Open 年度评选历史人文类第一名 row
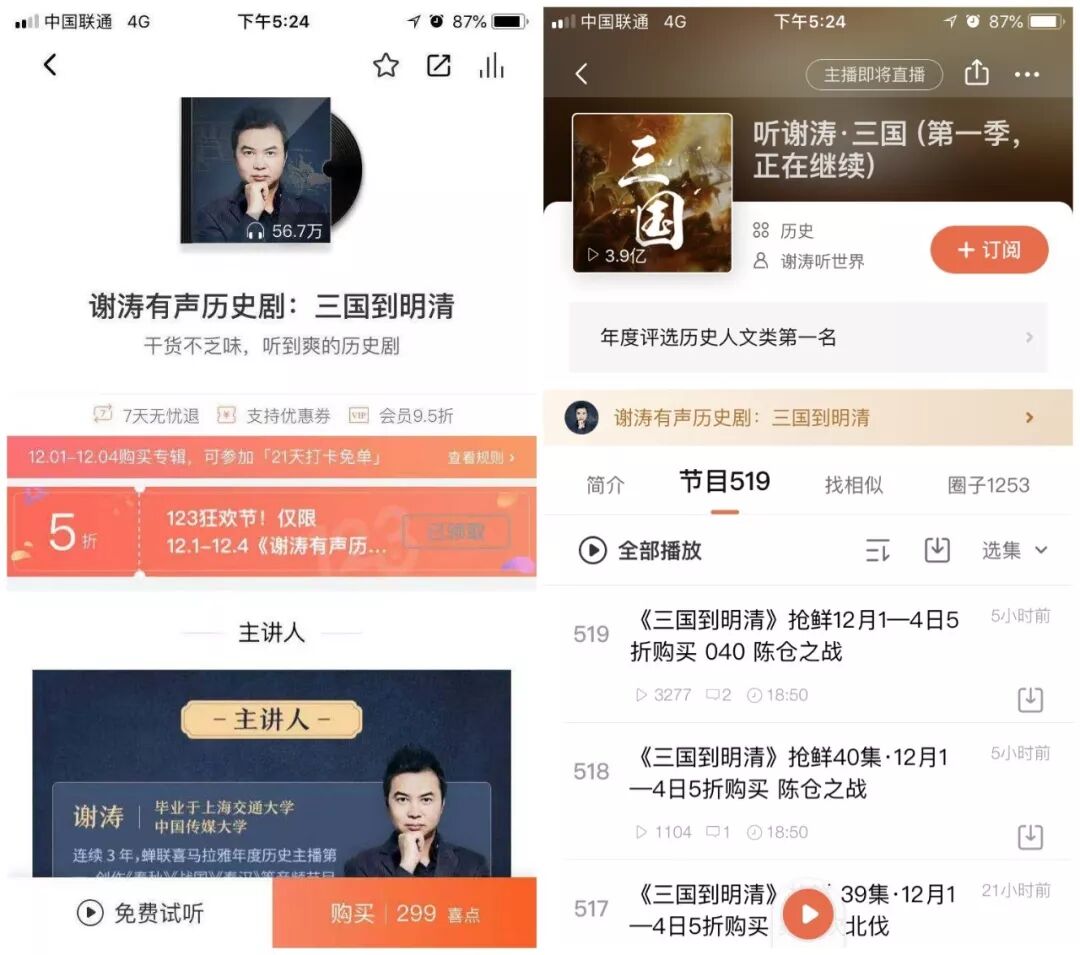This screenshot has height=955, width=1080. [x=808, y=338]
